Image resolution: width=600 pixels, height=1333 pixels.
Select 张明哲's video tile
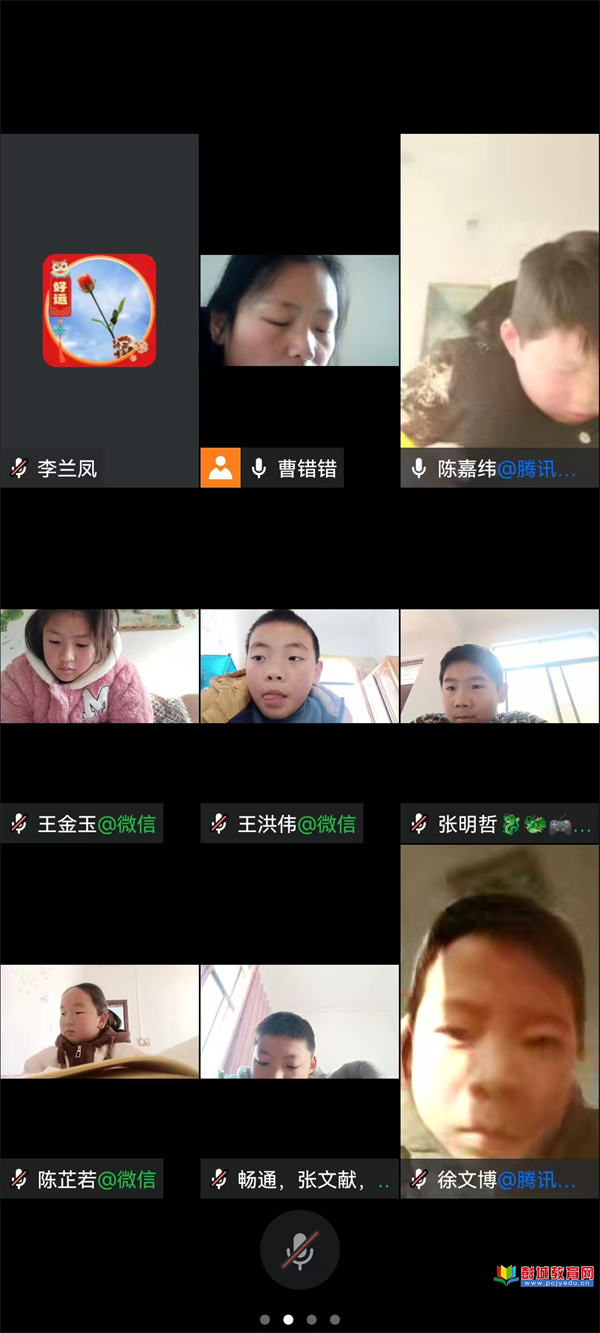[x=499, y=666]
